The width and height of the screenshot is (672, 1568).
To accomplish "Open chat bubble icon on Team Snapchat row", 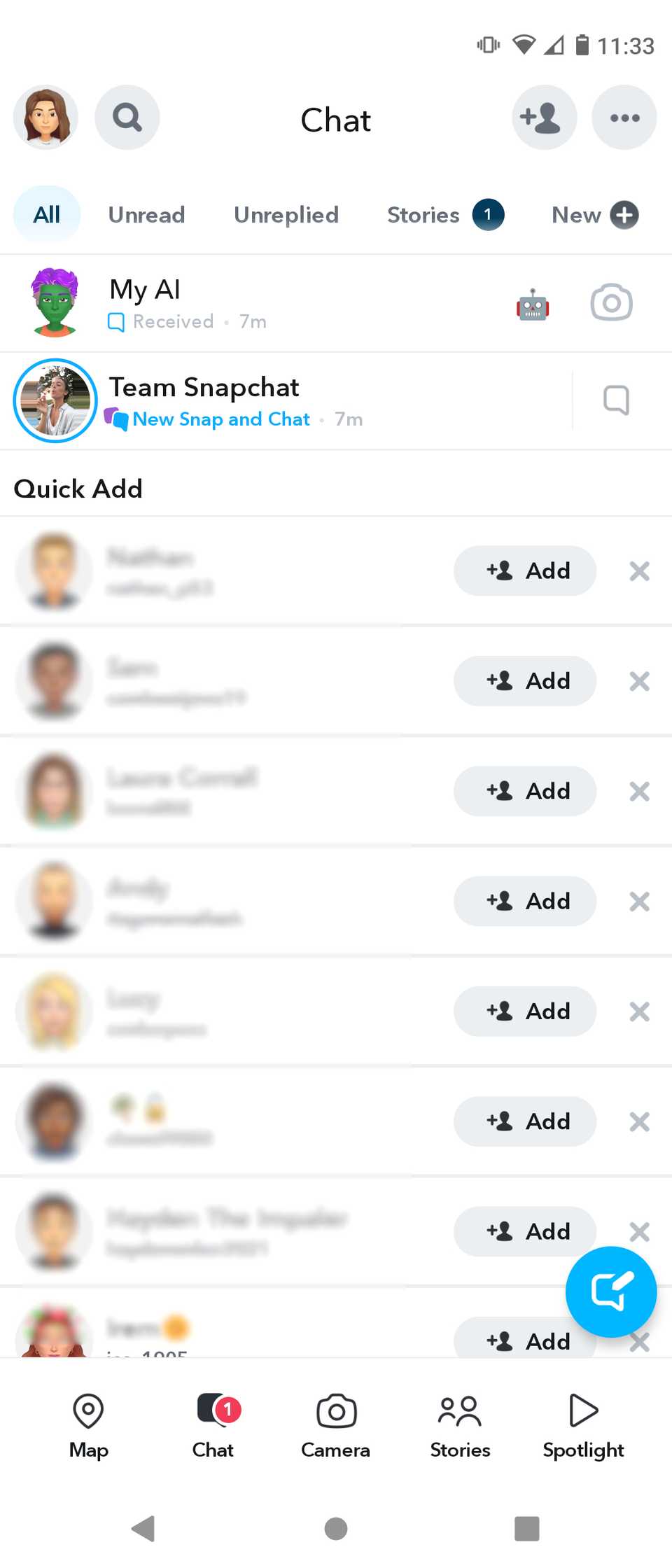I will [616, 400].
